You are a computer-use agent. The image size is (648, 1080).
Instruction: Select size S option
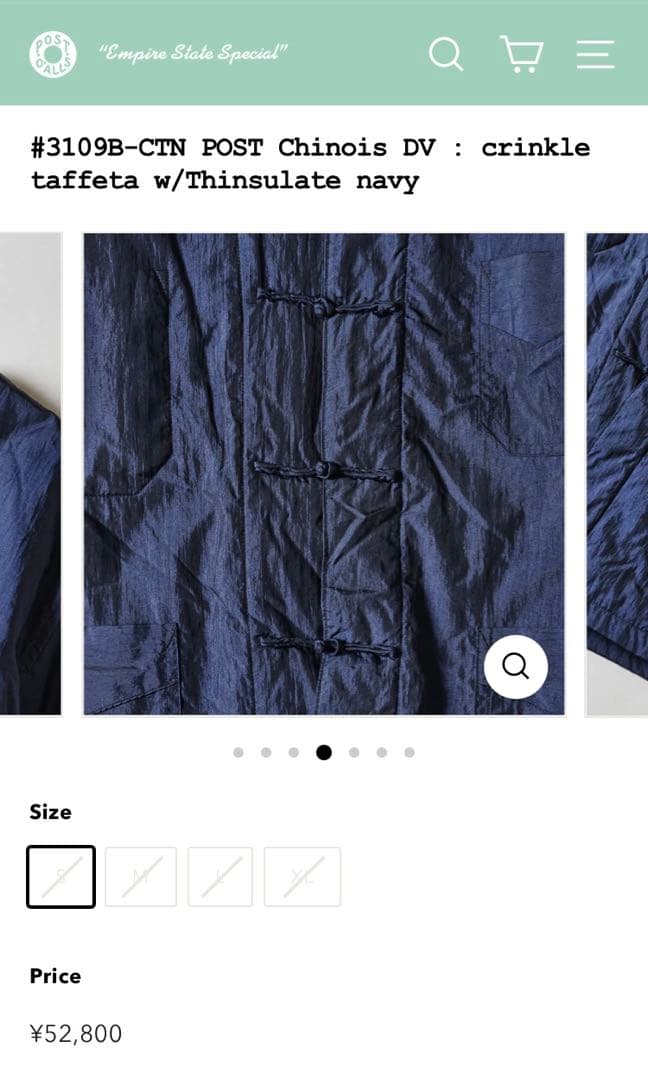coord(61,877)
